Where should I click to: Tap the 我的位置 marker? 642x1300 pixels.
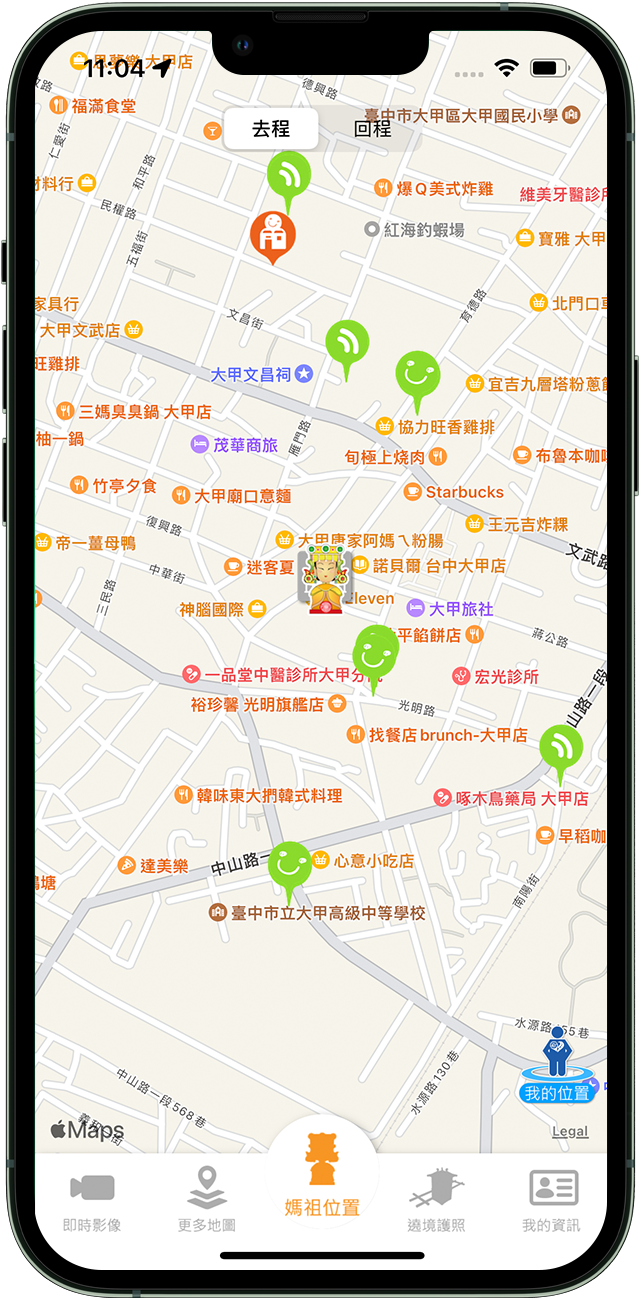pyautogui.click(x=557, y=1070)
